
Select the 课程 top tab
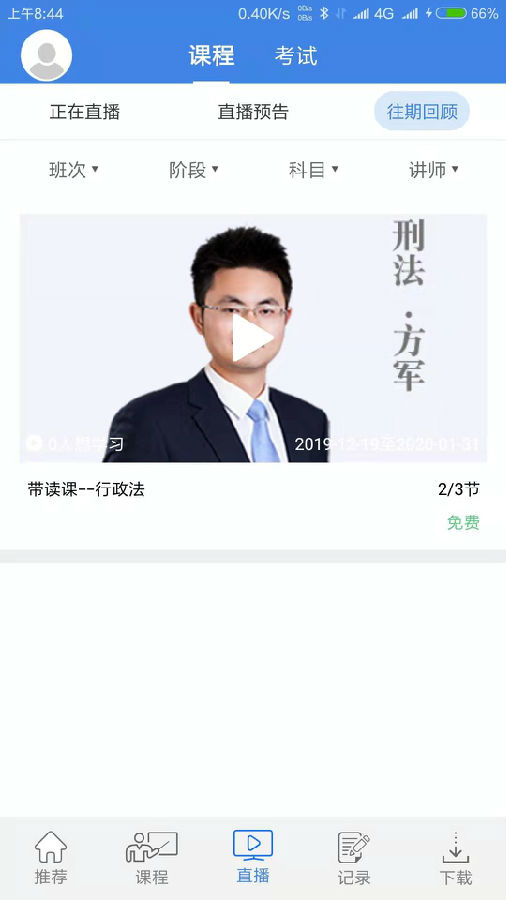[211, 56]
